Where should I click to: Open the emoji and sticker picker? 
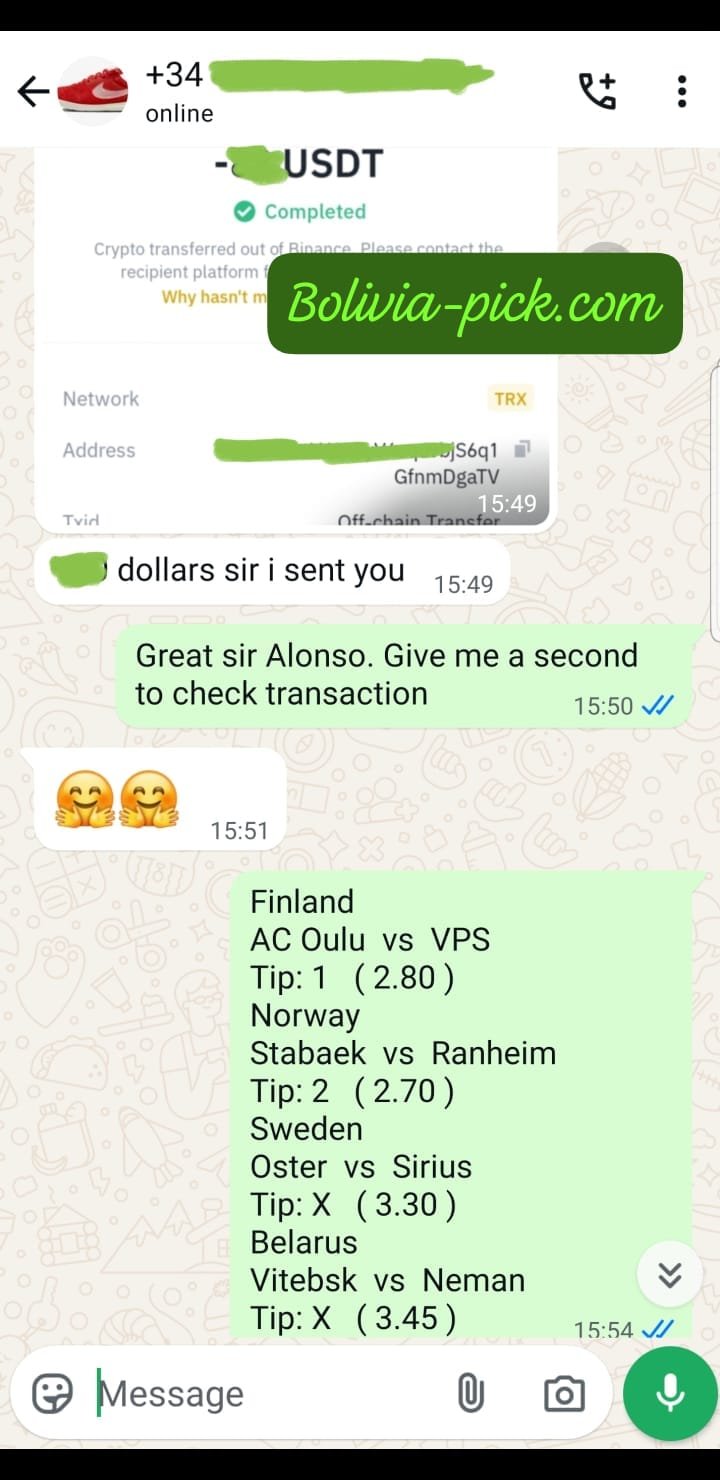[x=52, y=1393]
